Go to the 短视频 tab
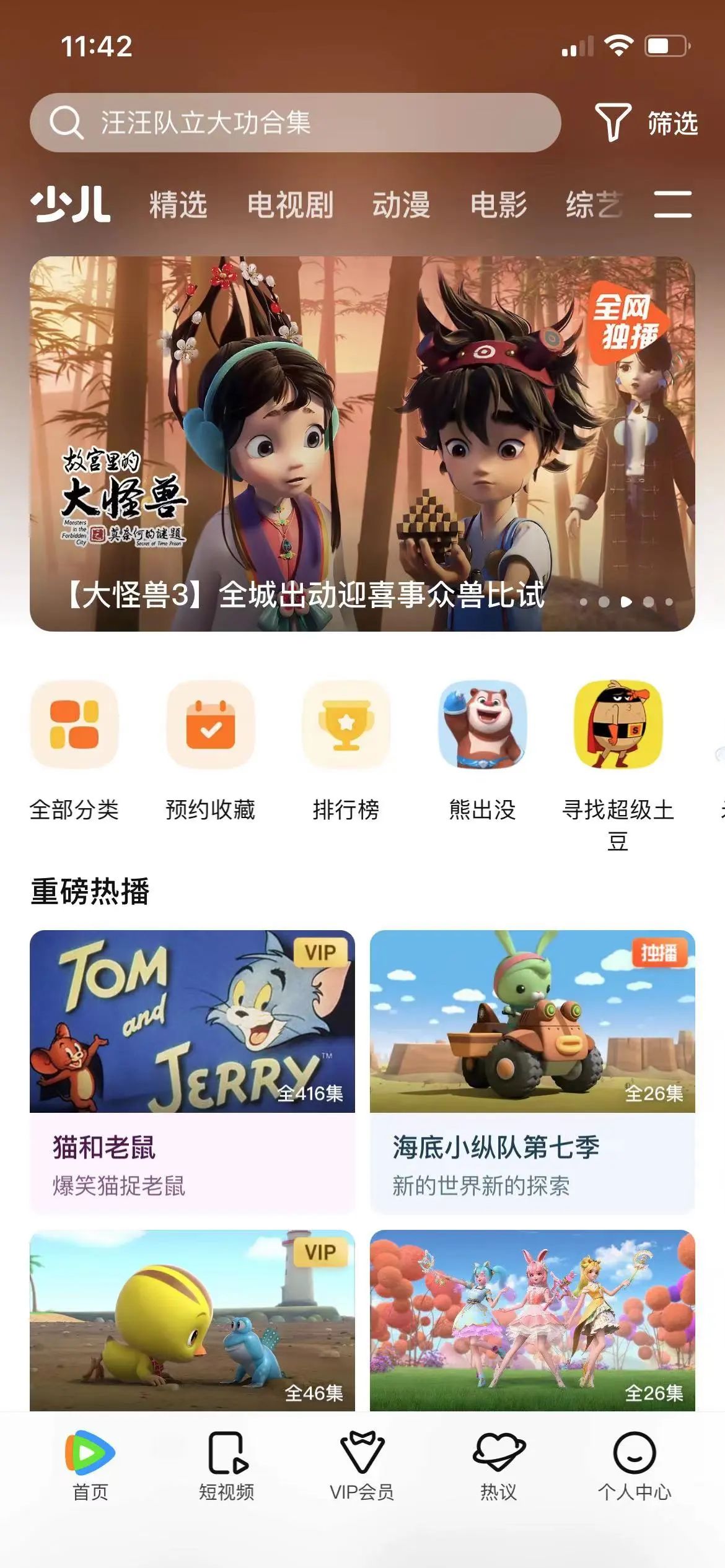The width and height of the screenshot is (725, 1568). (226, 1465)
